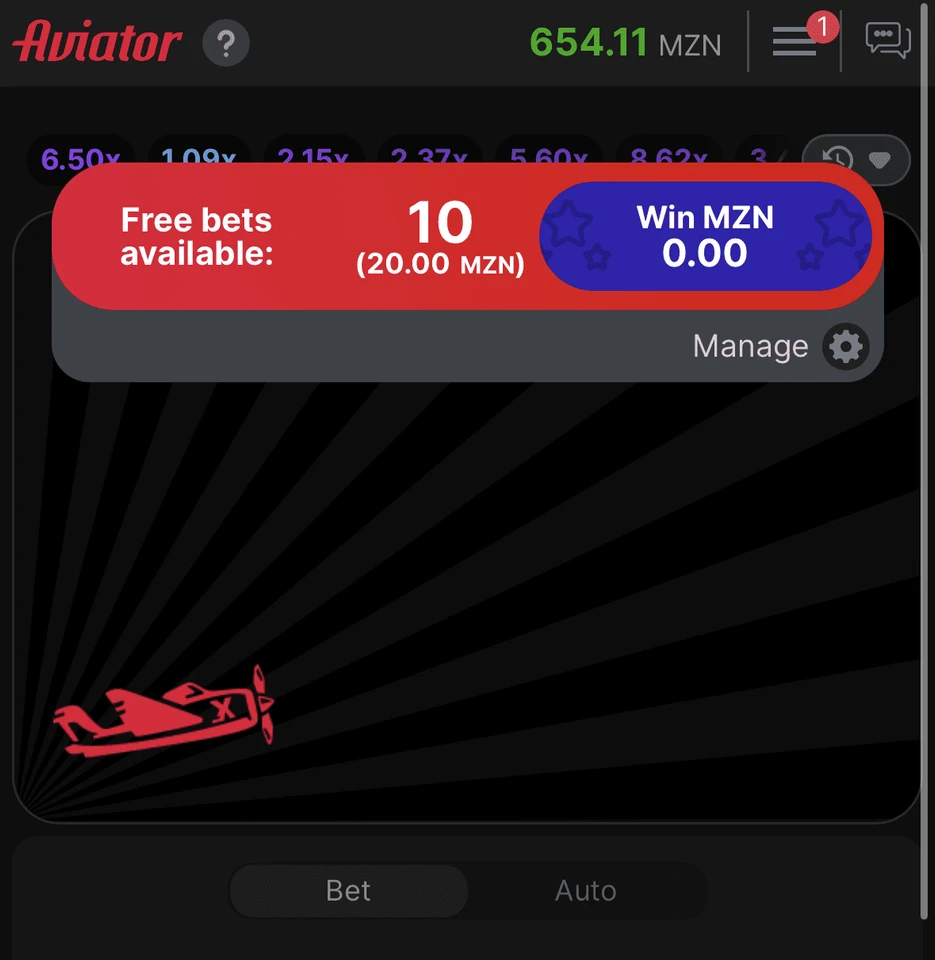
Task: Switch to the Bet tab
Action: pyautogui.click(x=348, y=890)
